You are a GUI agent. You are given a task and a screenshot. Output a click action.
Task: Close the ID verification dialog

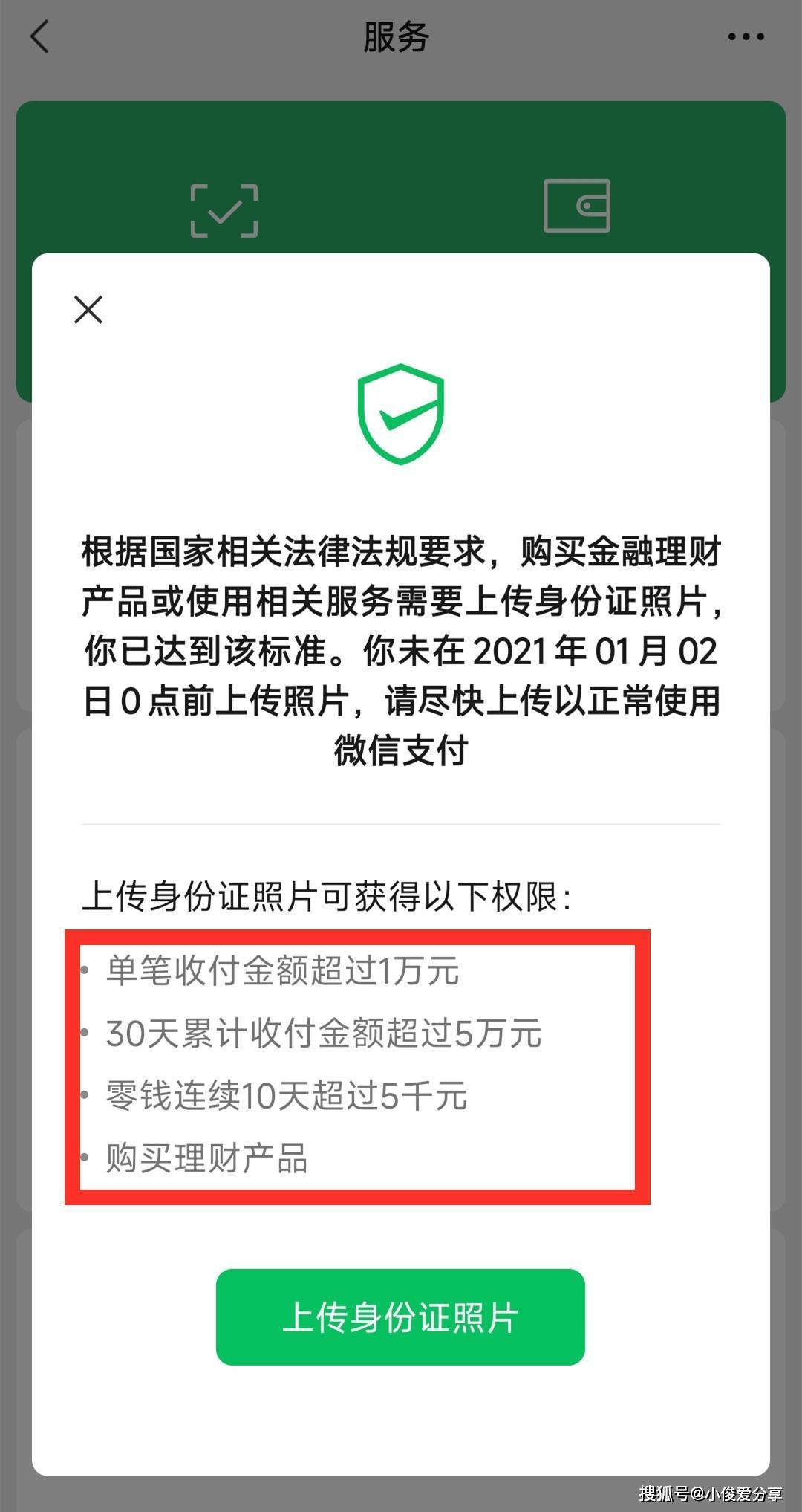[88, 310]
